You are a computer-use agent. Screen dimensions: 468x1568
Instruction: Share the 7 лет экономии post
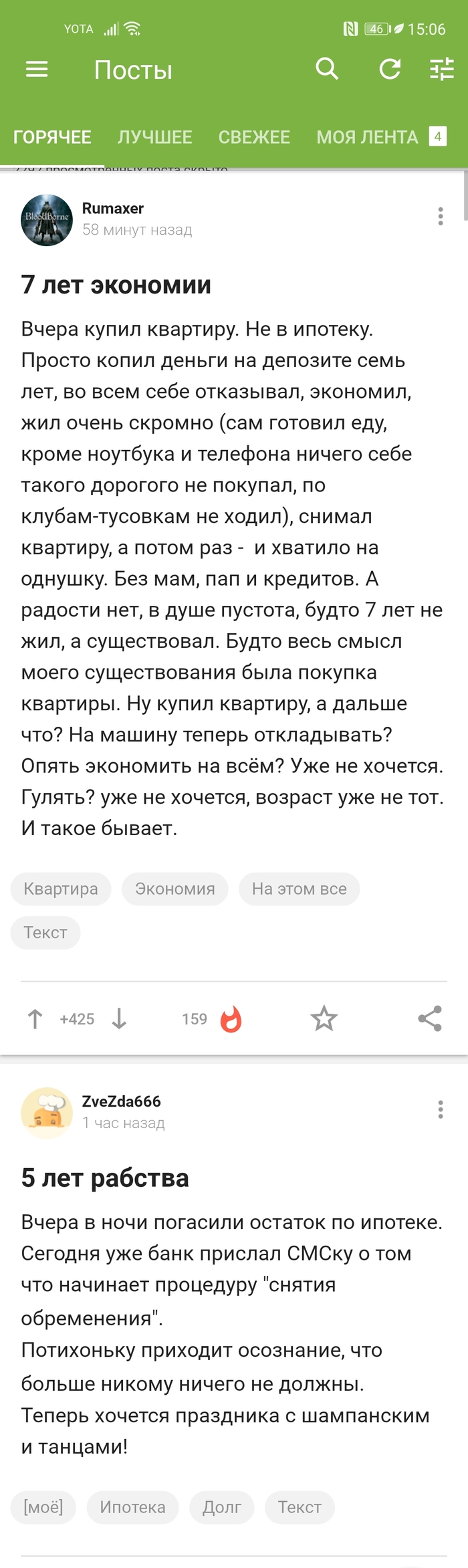click(429, 1019)
